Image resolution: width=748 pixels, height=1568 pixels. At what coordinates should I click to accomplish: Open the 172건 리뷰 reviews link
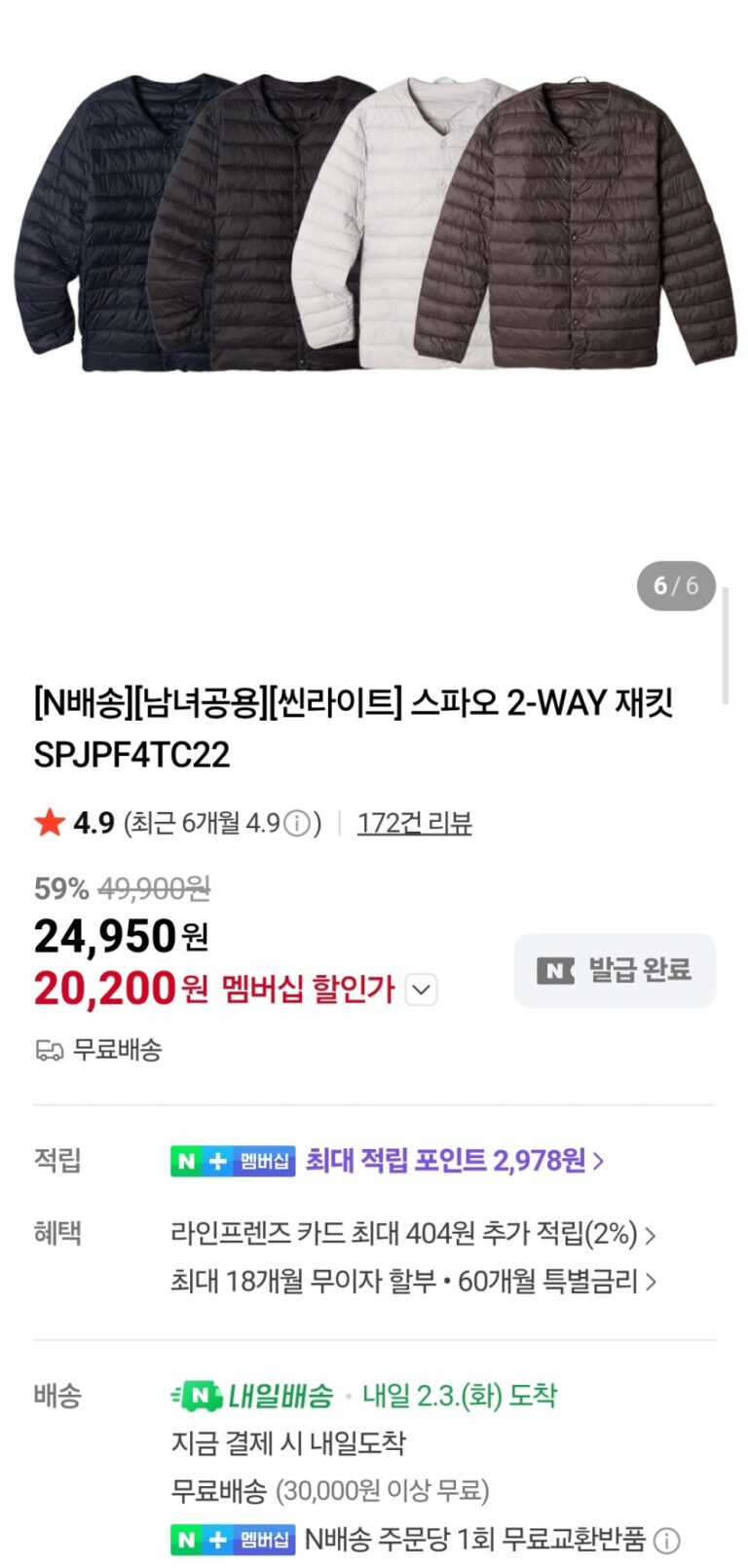414,824
